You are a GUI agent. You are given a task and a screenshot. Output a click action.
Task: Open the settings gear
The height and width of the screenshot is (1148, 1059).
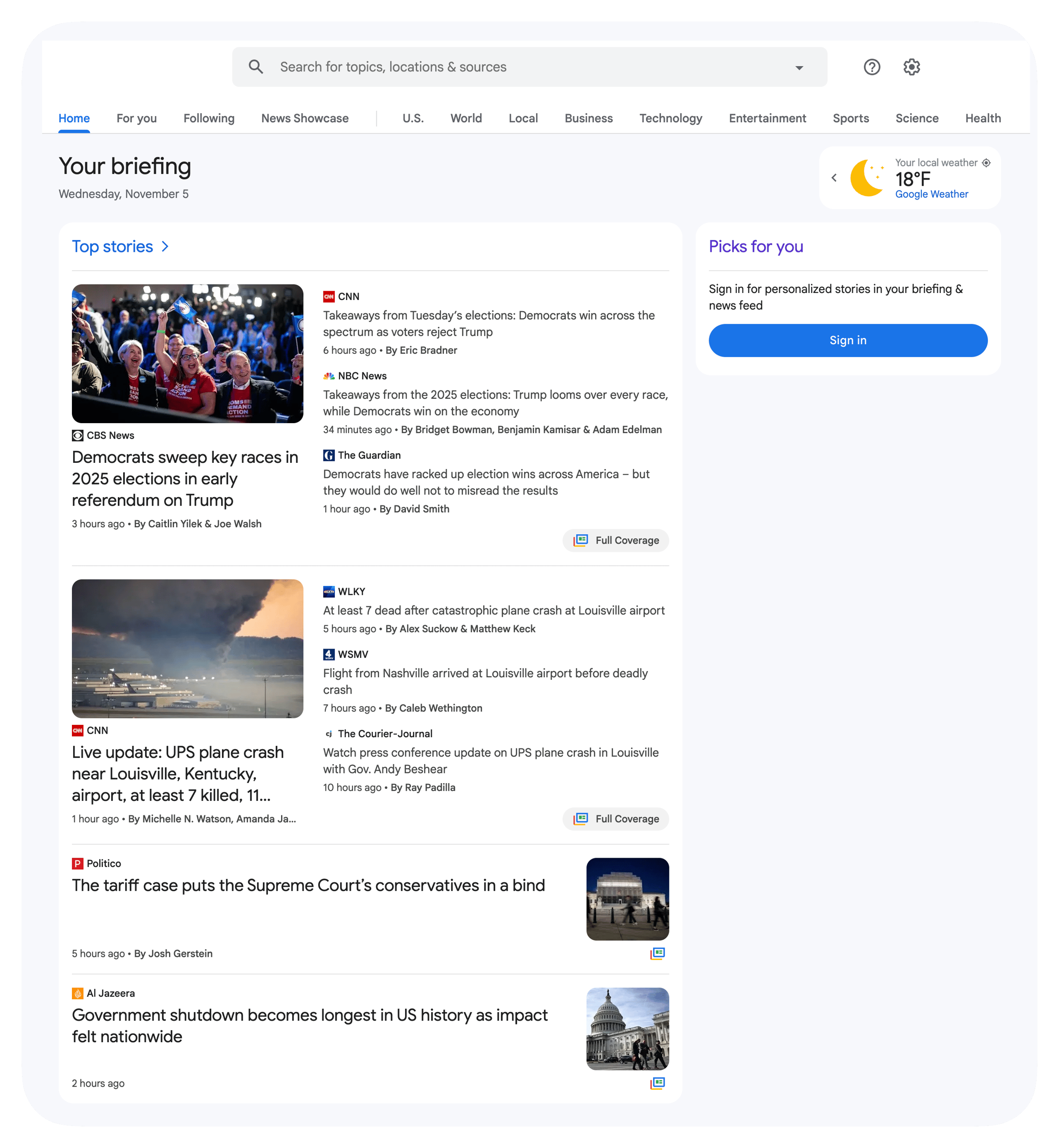(x=911, y=67)
